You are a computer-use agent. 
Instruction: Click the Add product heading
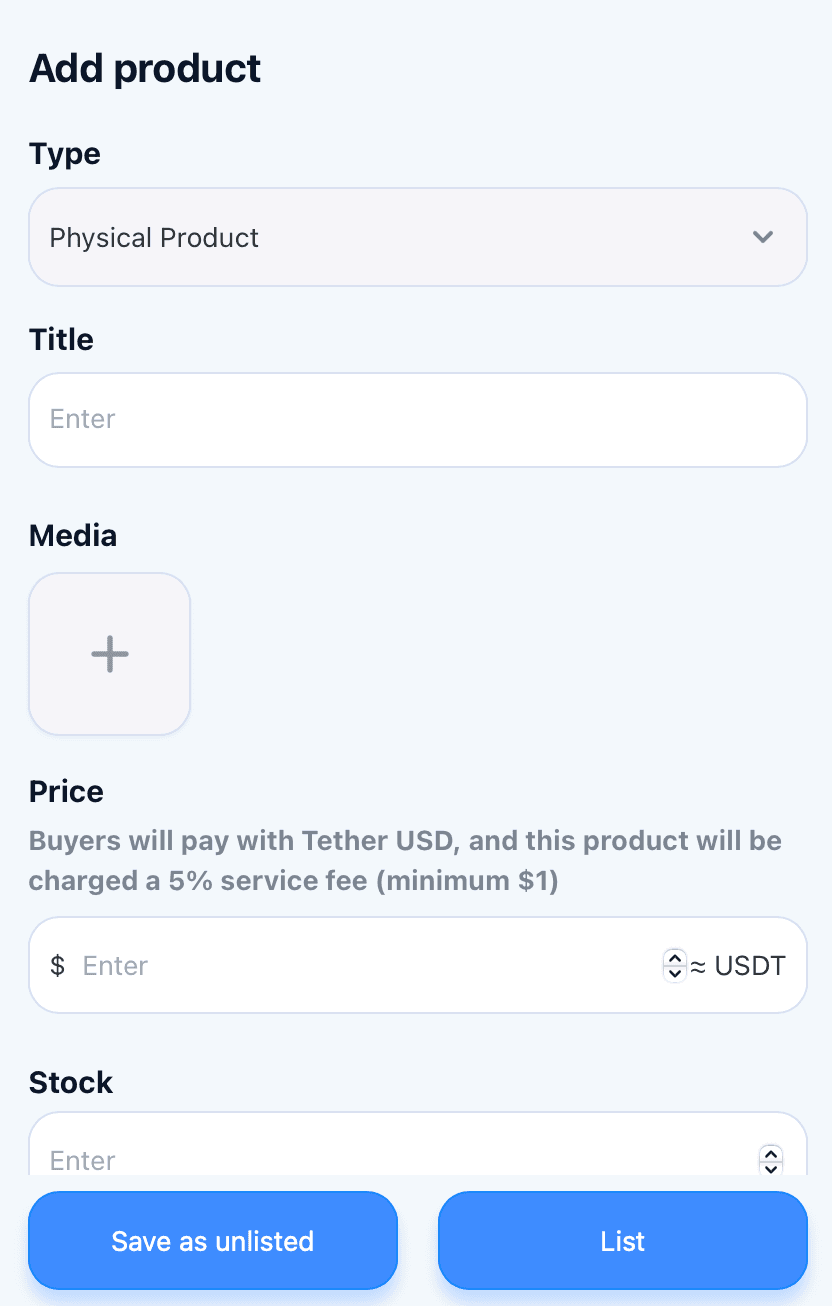[x=145, y=68]
